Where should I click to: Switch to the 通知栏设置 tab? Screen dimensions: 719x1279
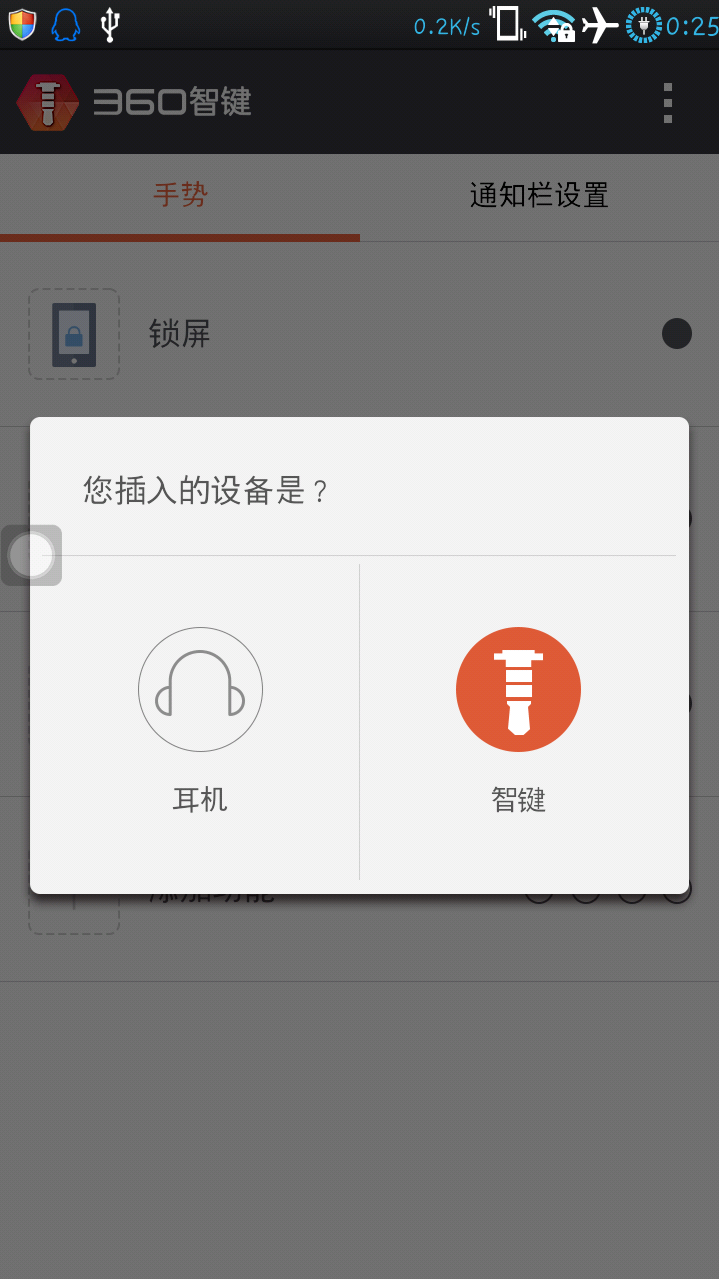(539, 195)
